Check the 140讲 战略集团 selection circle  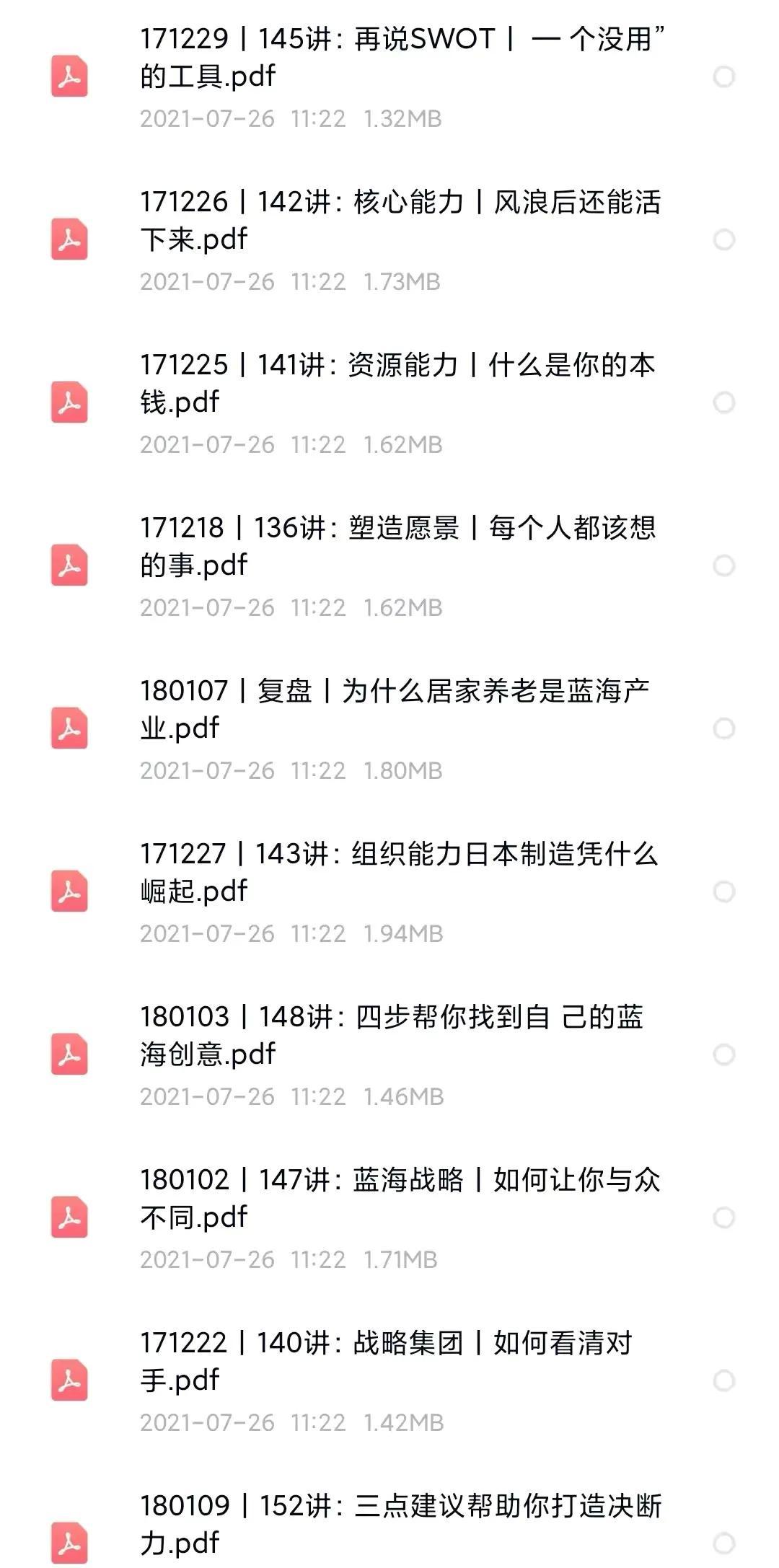pos(723,1381)
